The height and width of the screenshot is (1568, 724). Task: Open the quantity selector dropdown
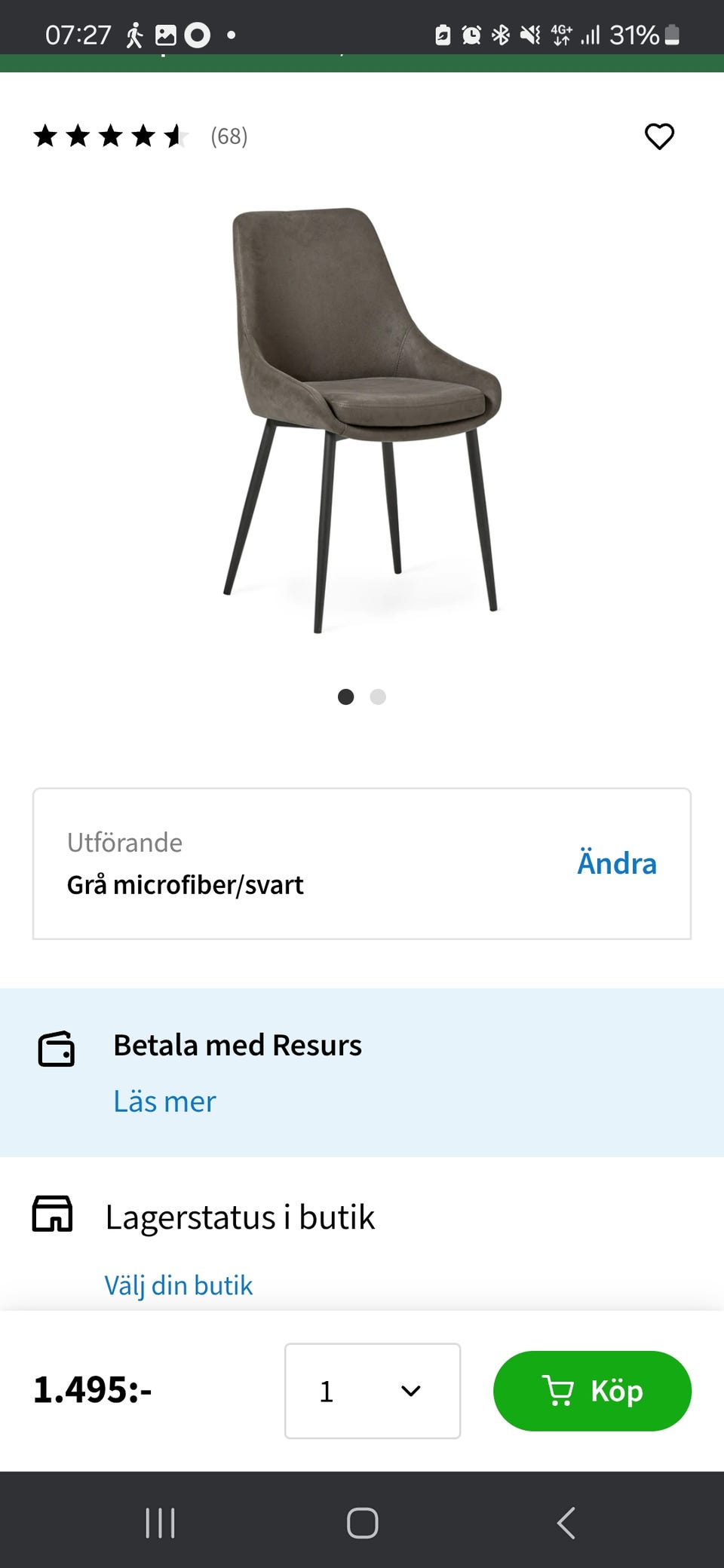click(x=372, y=1391)
